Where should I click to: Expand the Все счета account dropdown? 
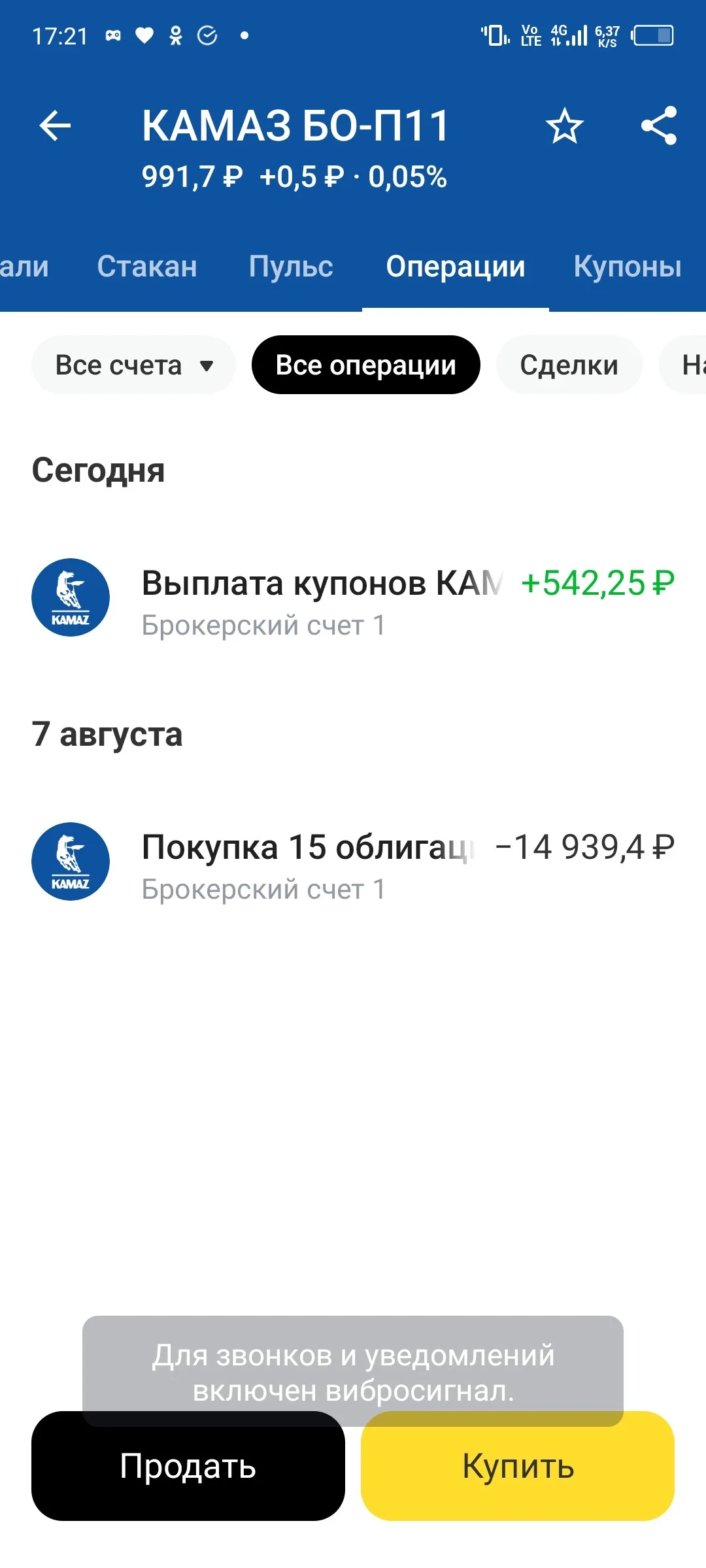click(133, 365)
